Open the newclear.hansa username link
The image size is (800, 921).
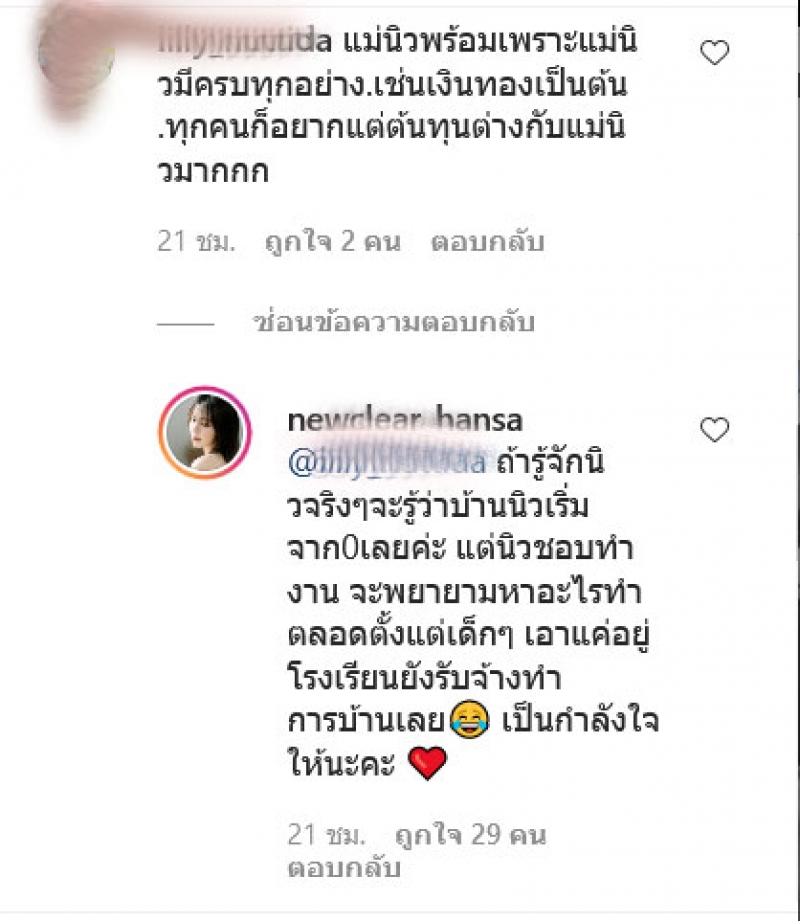point(418,421)
